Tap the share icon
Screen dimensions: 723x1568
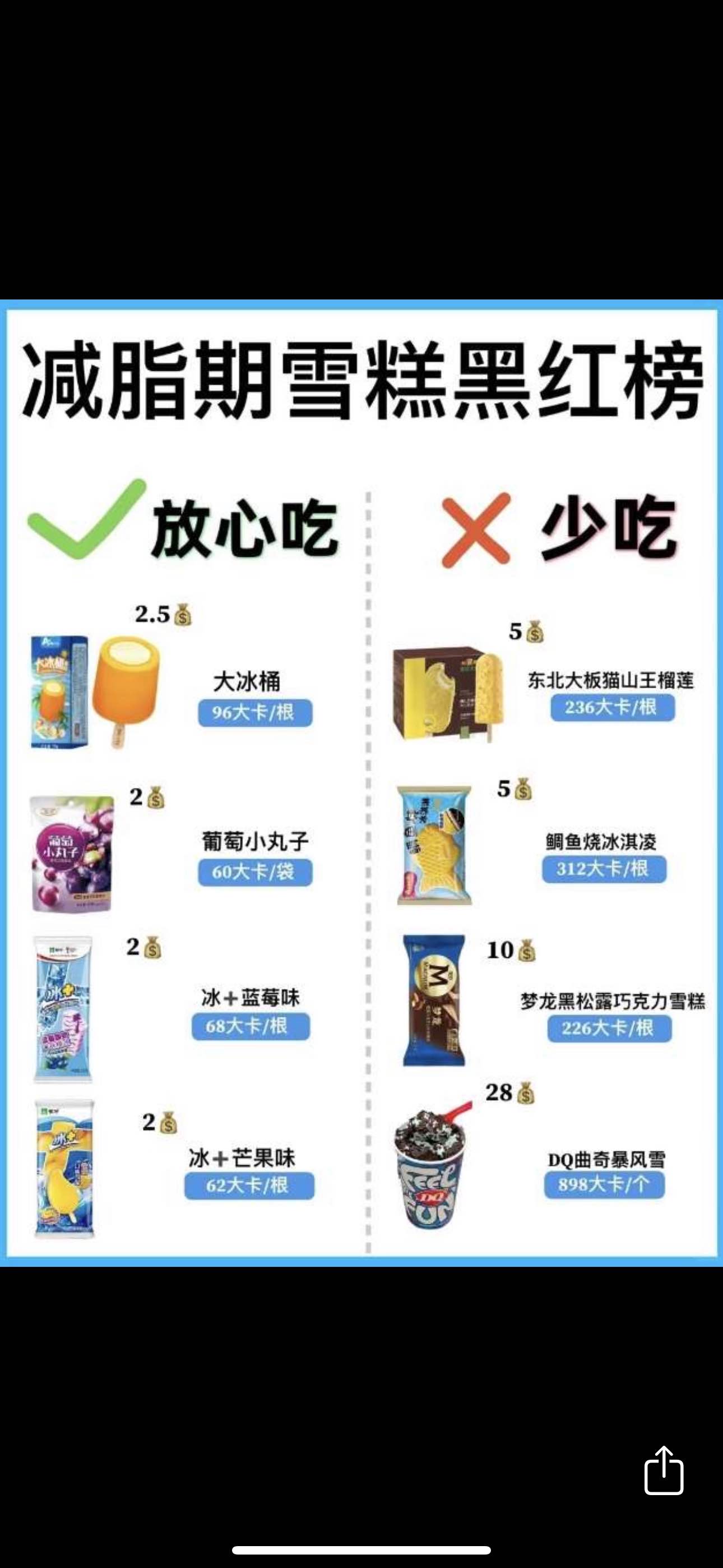coord(664,1470)
